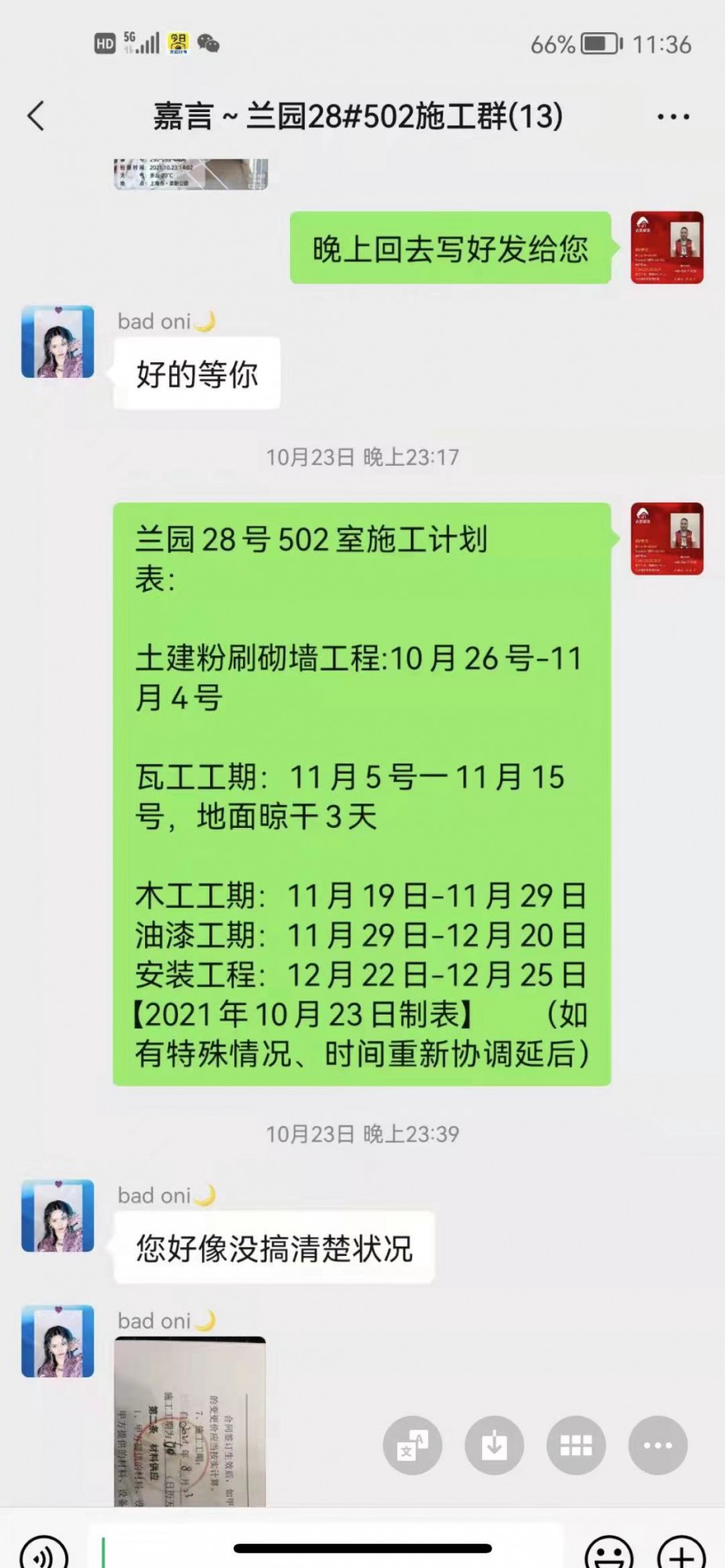
Task: Tap the floating translate button
Action: [412, 1446]
